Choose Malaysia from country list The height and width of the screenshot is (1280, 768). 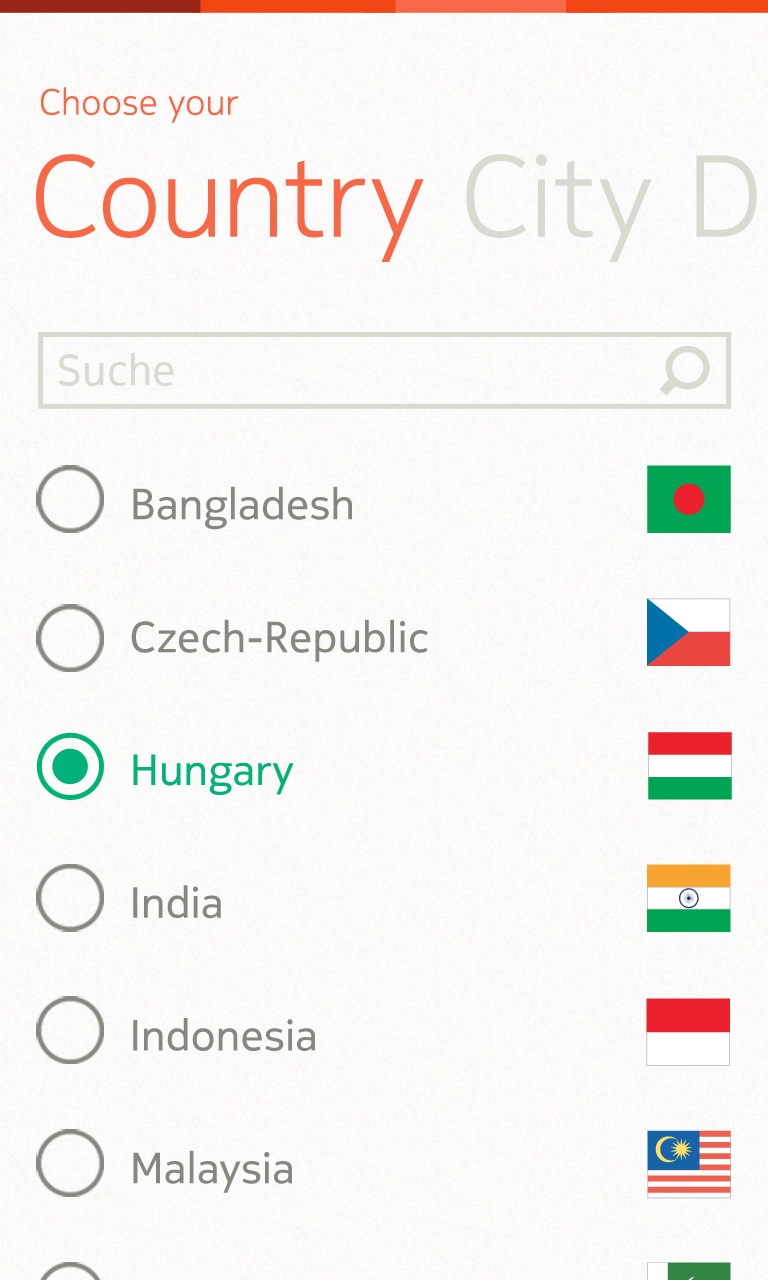pyautogui.click(x=70, y=1163)
